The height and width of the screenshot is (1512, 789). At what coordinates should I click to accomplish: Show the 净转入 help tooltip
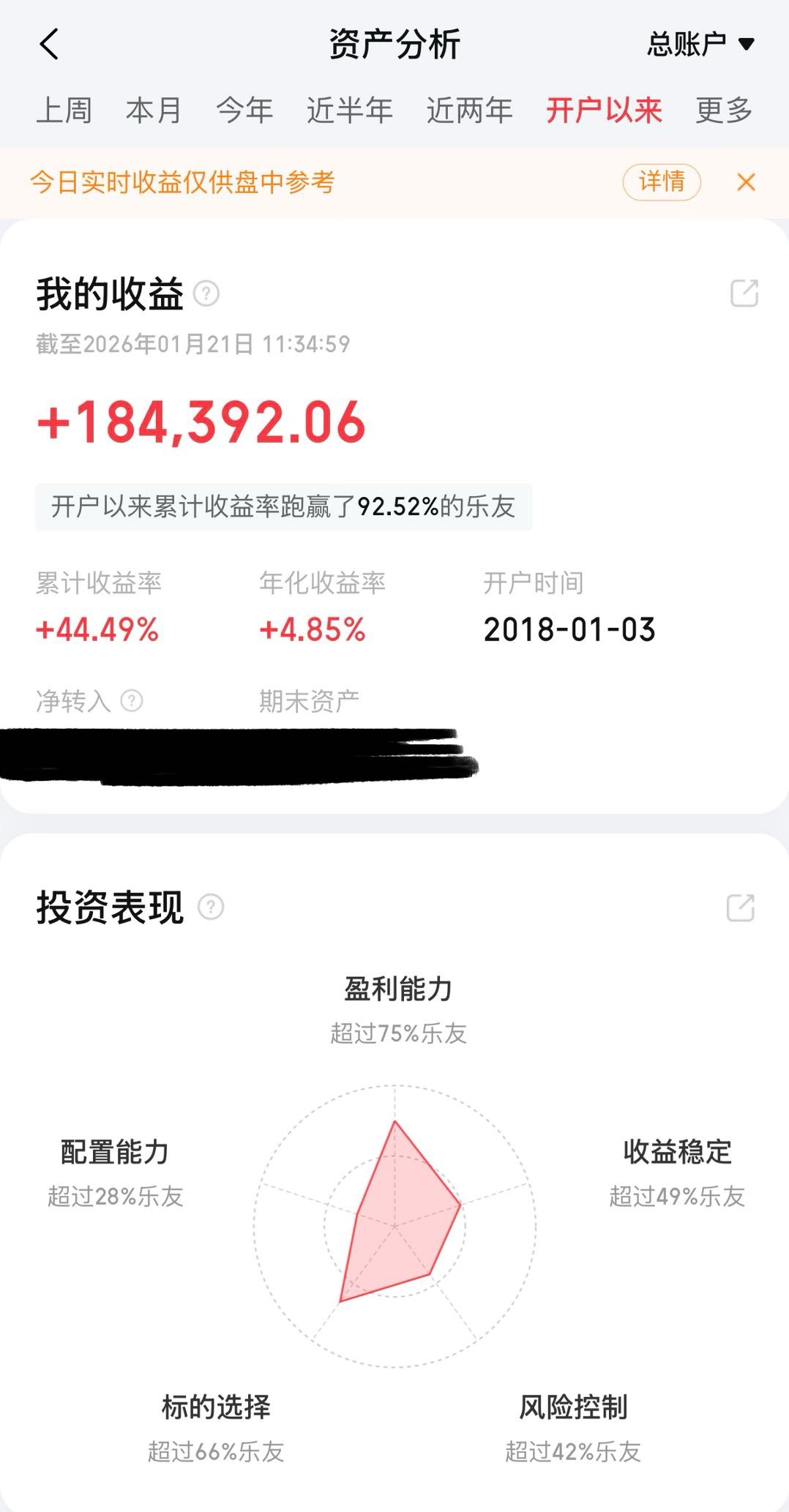pos(132,701)
